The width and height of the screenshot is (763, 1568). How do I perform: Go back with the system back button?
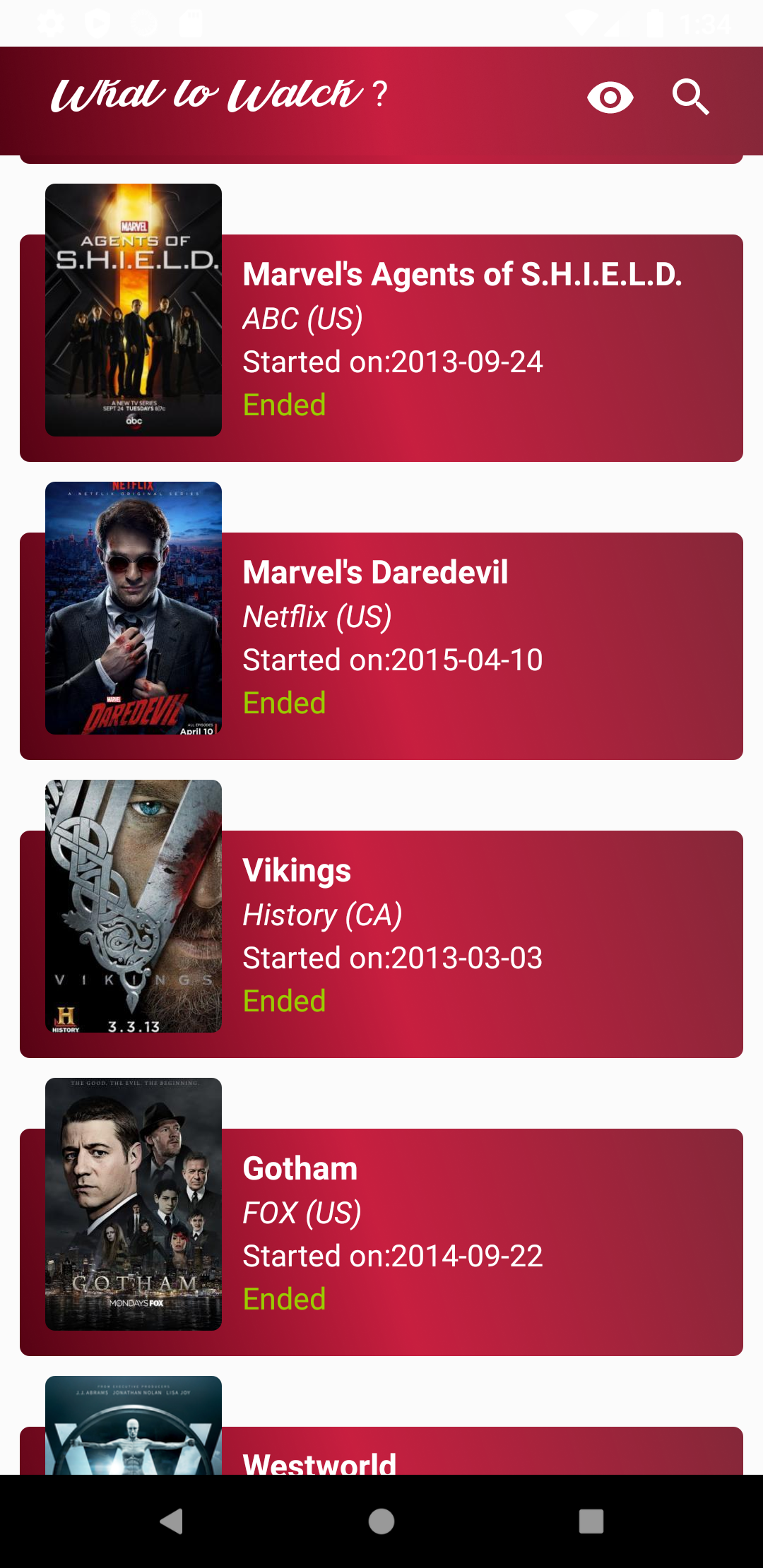(x=172, y=1521)
